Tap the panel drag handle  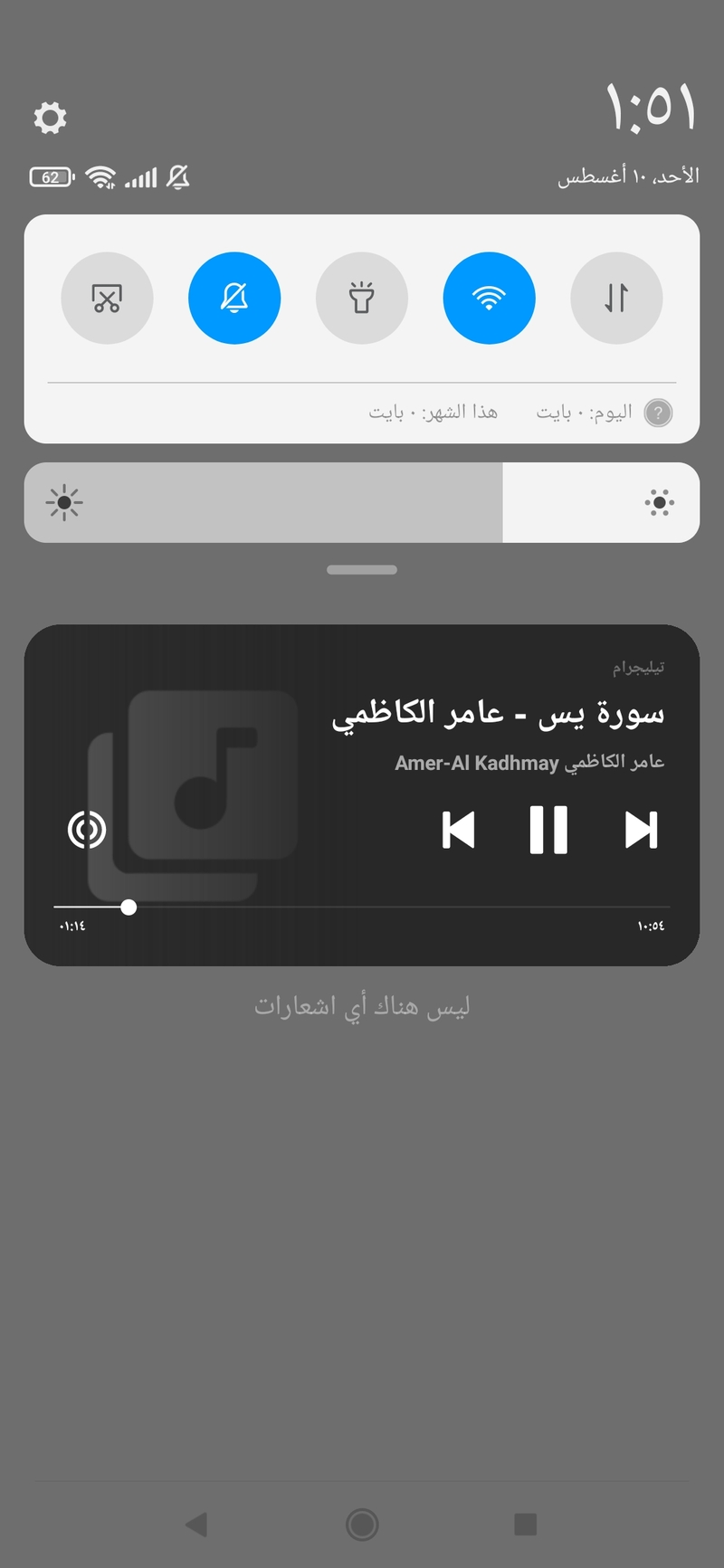point(362,570)
